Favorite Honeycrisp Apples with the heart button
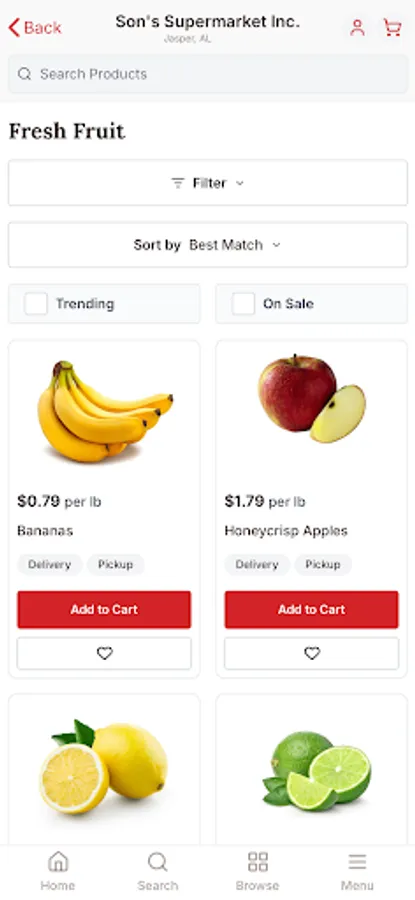This screenshot has width=415, height=900. 312,653
